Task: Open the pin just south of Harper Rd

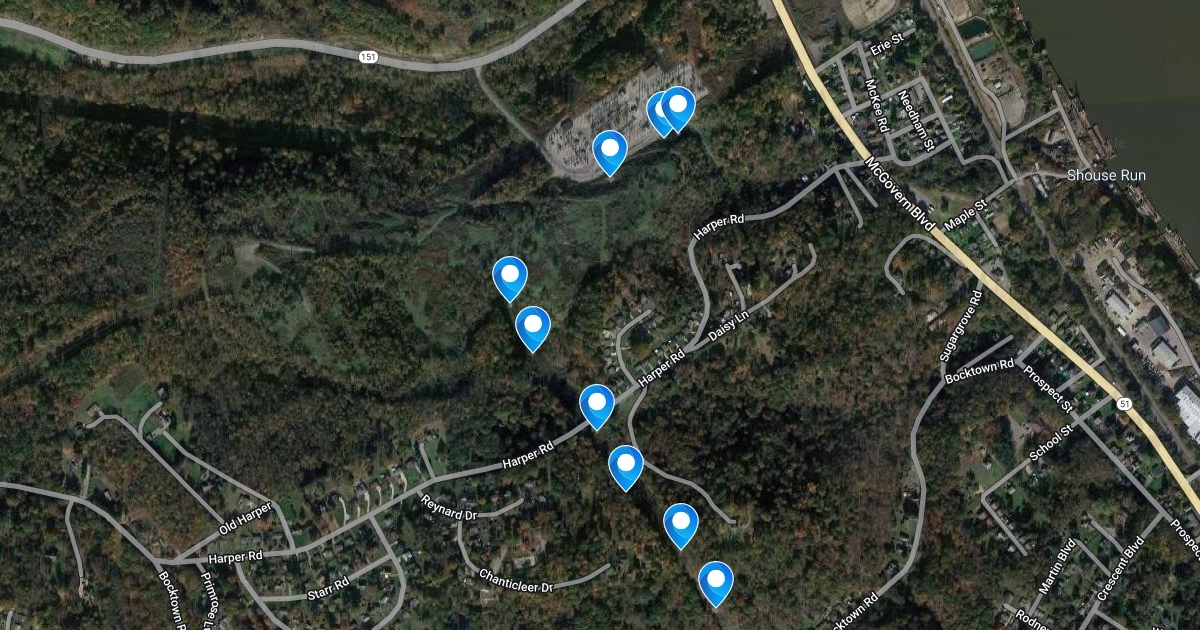Action: pyautogui.click(x=626, y=468)
